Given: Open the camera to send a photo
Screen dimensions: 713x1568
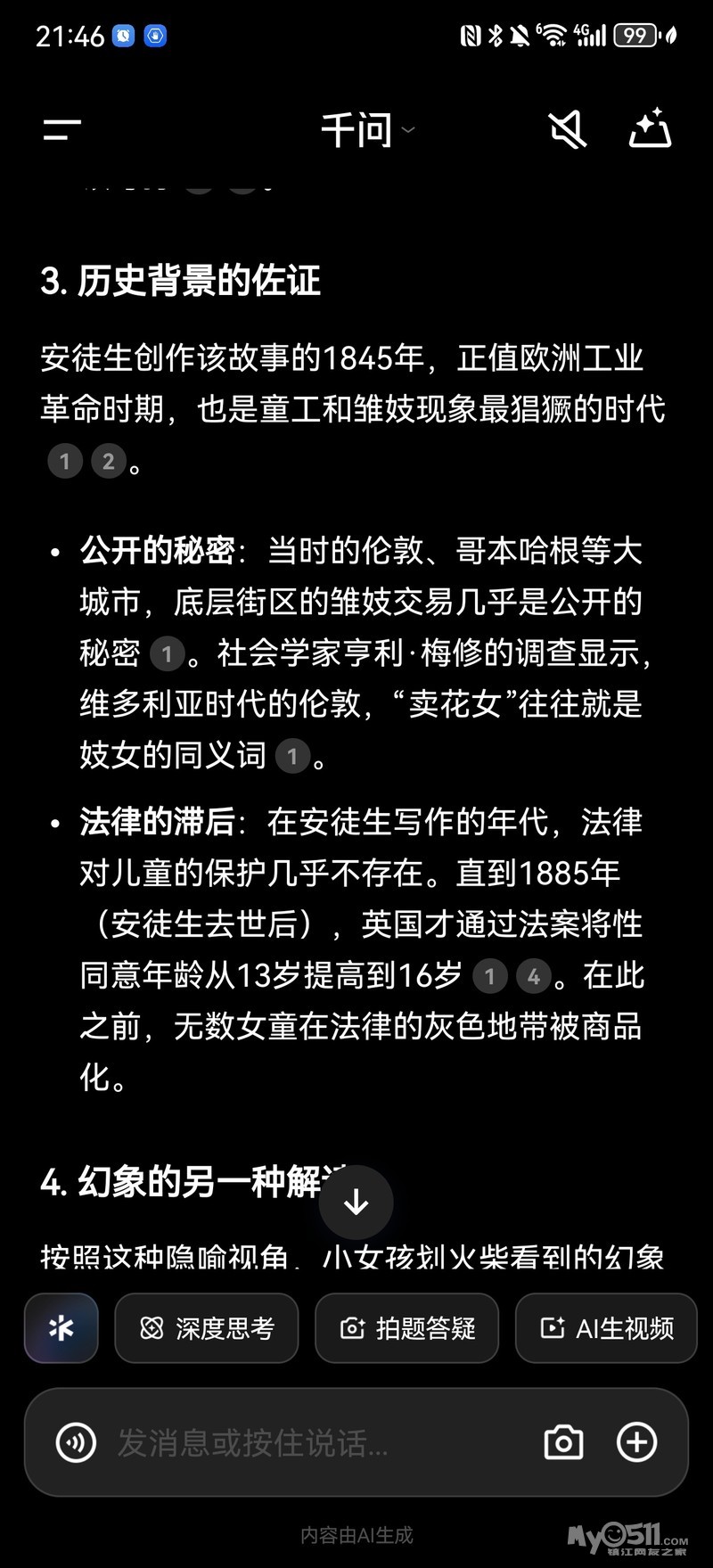Looking at the screenshot, I should [x=563, y=1441].
